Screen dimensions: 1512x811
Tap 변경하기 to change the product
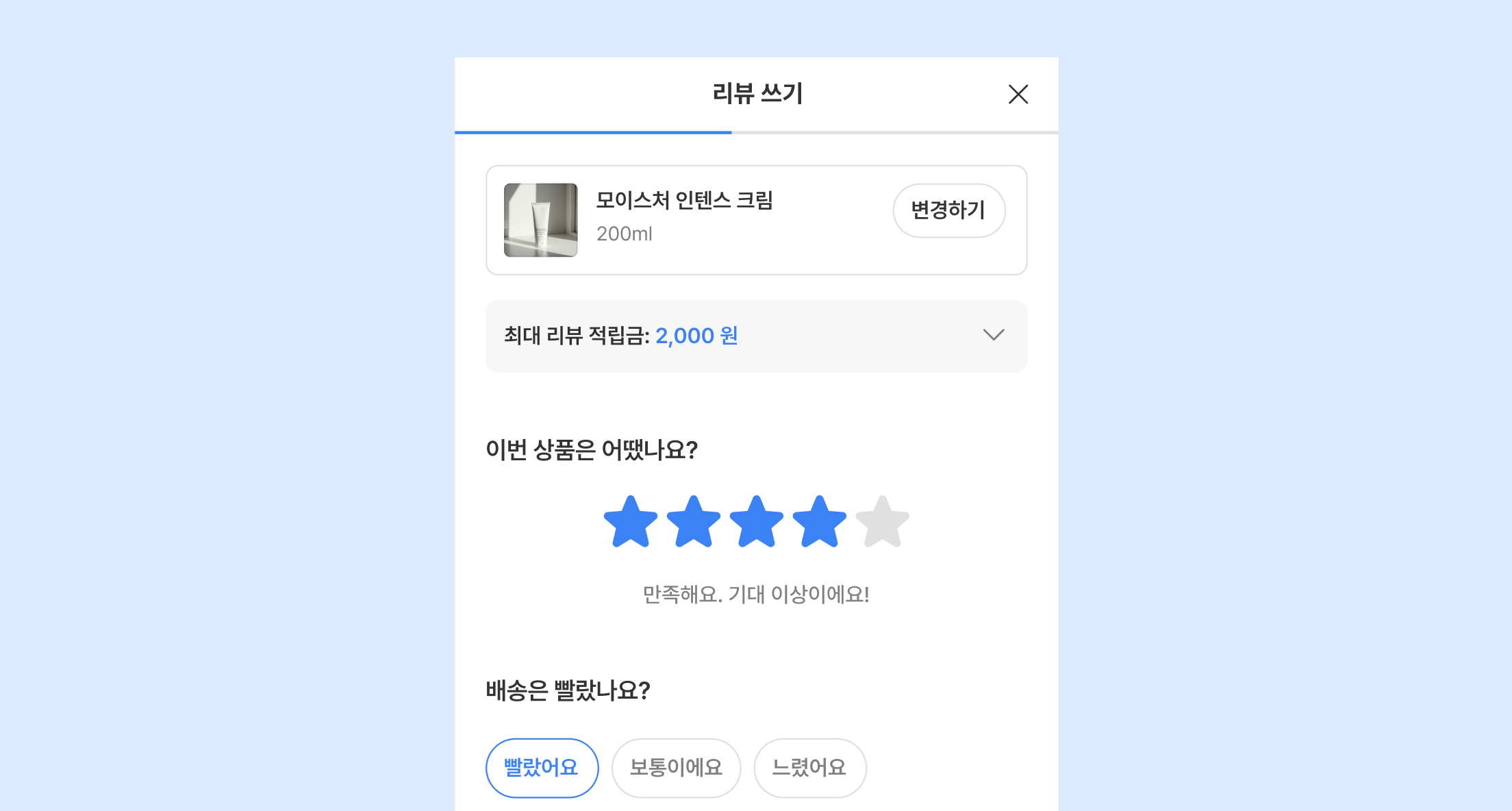coord(948,210)
